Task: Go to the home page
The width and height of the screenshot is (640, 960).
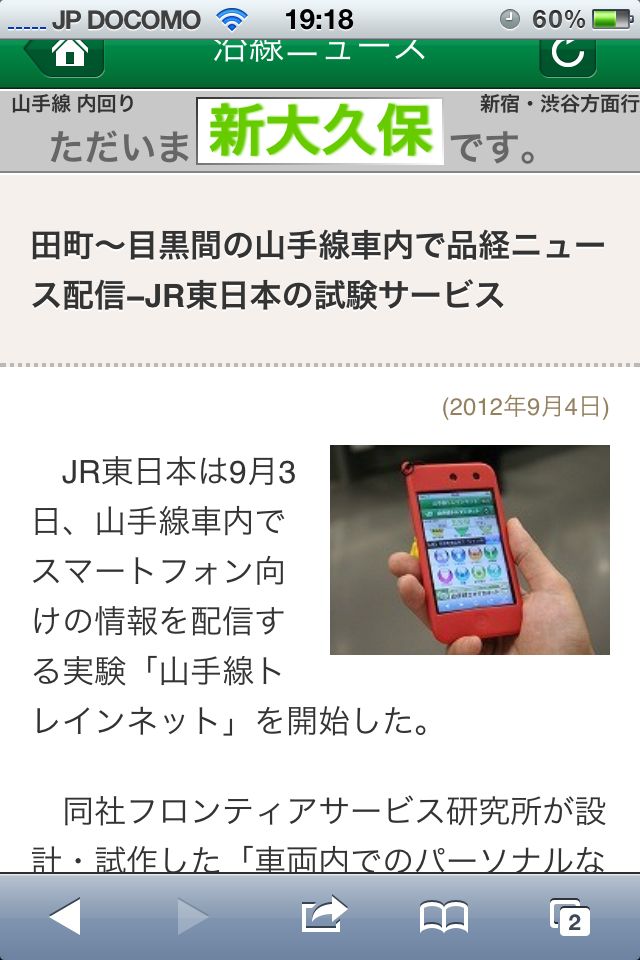Action: [x=66, y=54]
